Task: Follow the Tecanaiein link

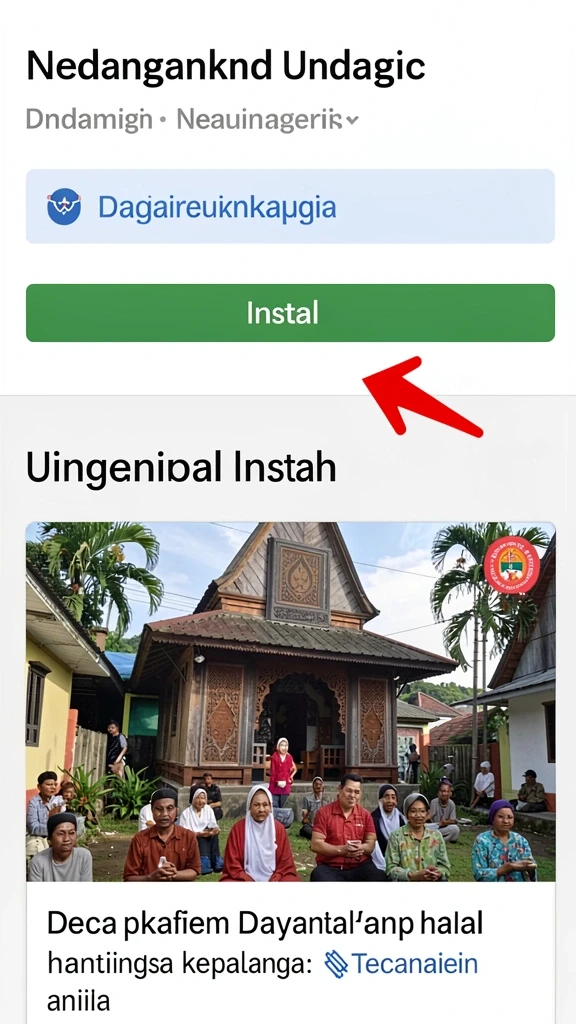Action: pos(401,963)
